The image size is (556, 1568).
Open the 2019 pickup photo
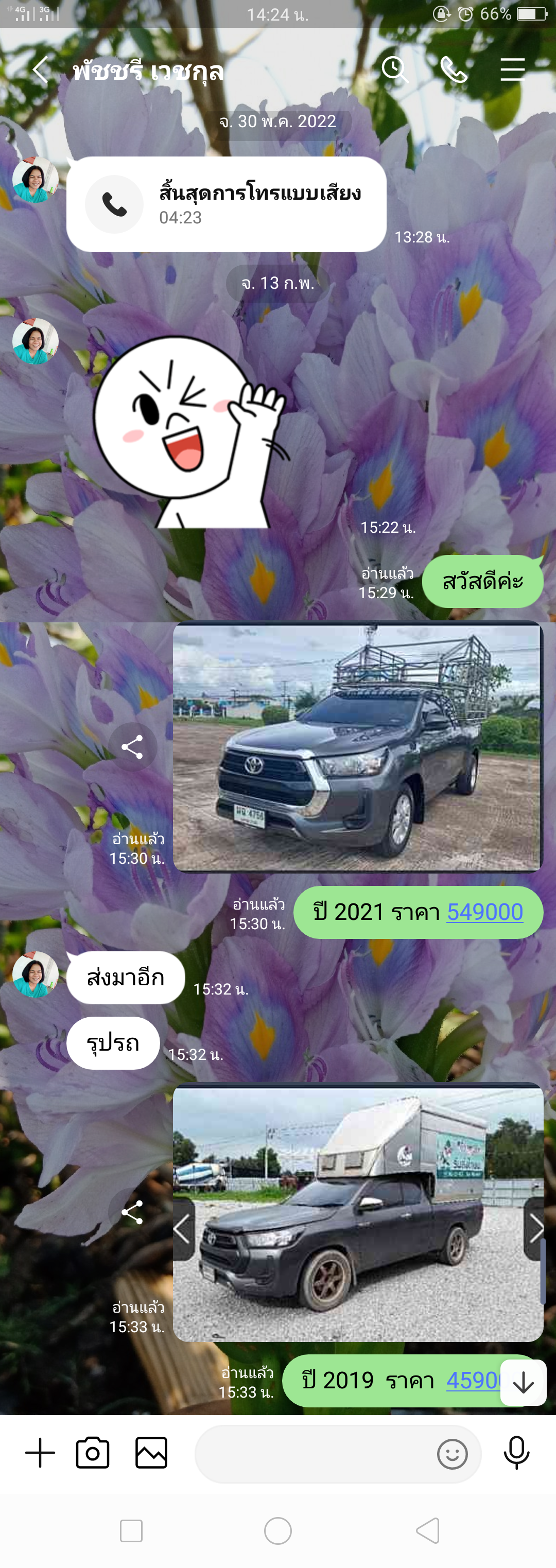(x=357, y=1211)
